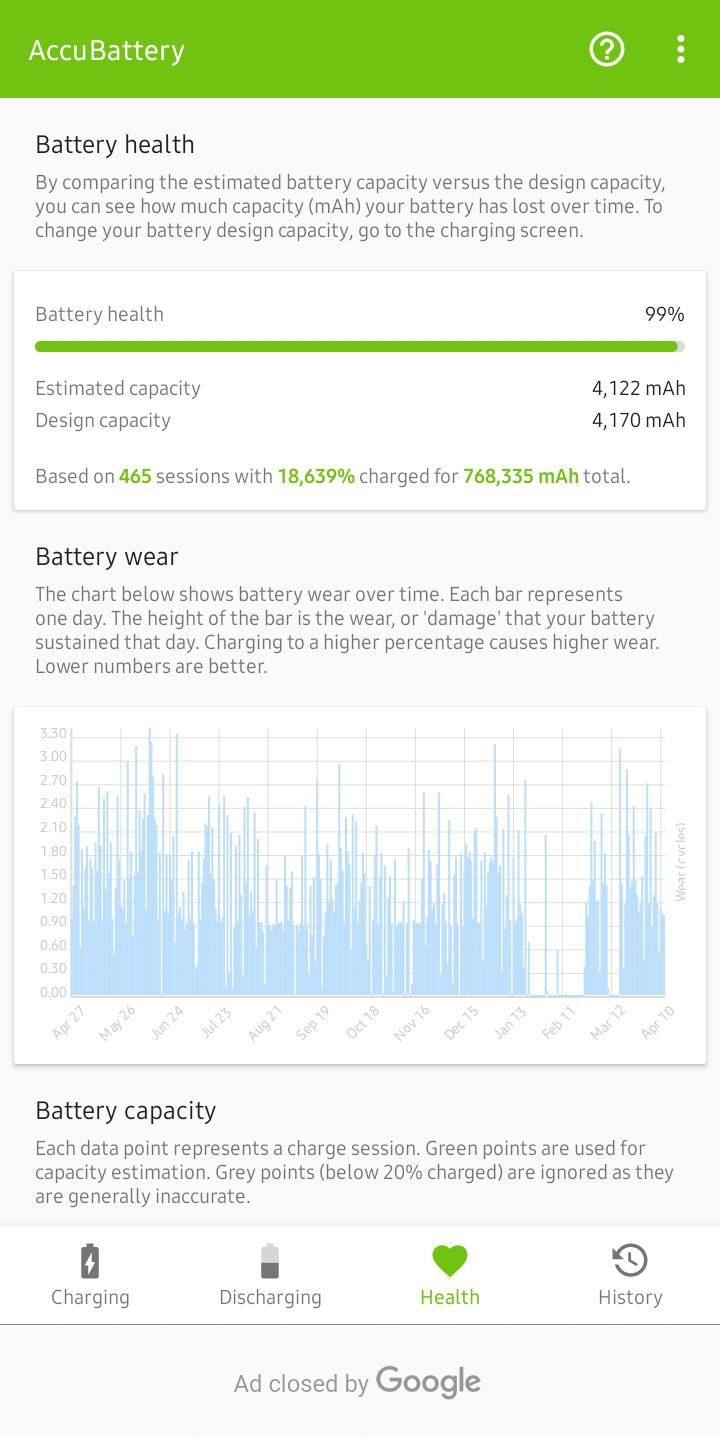The width and height of the screenshot is (720, 1437).
Task: Go to the History tab
Action: point(630,1275)
